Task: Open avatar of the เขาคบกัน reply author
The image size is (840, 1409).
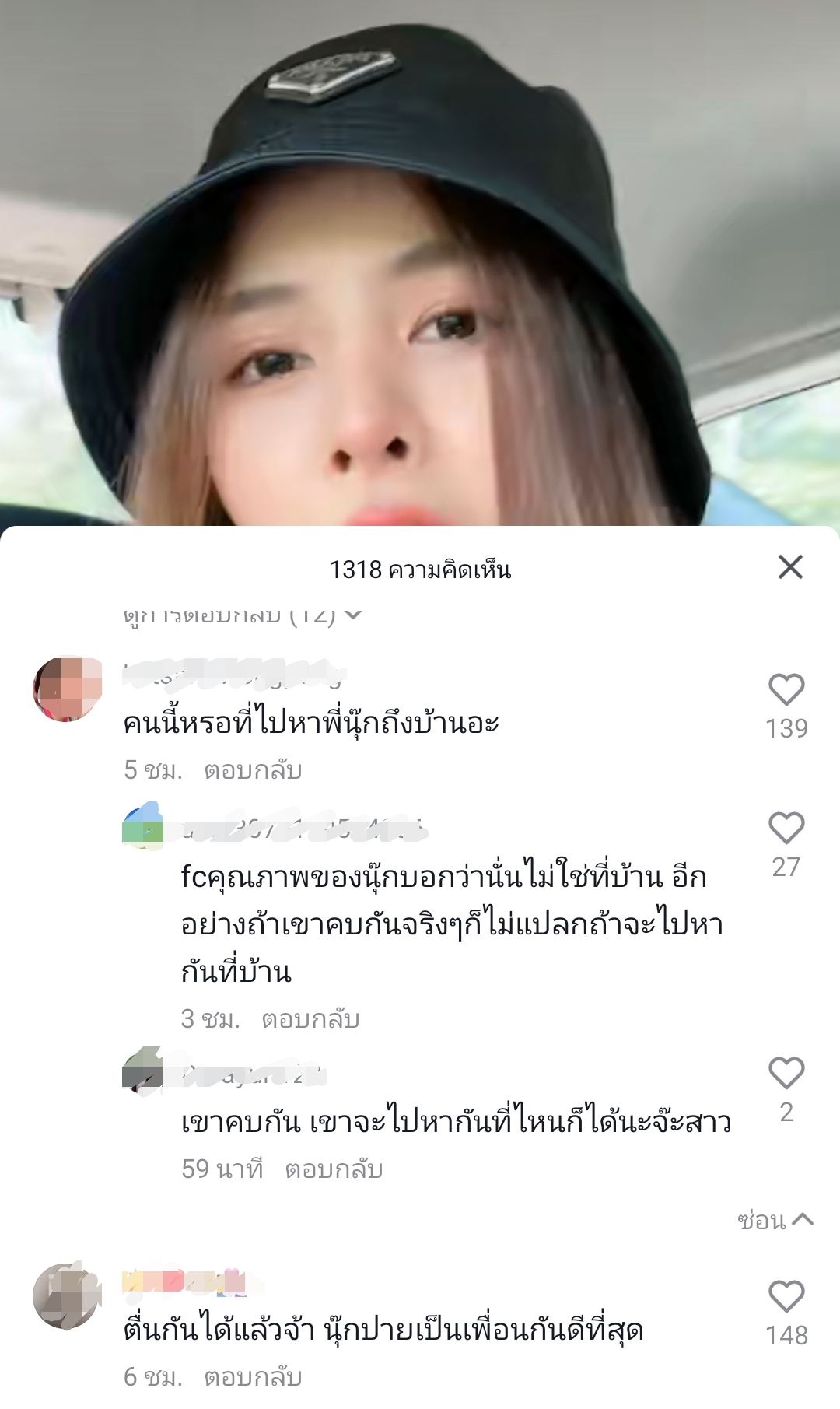Action: pos(143,1071)
